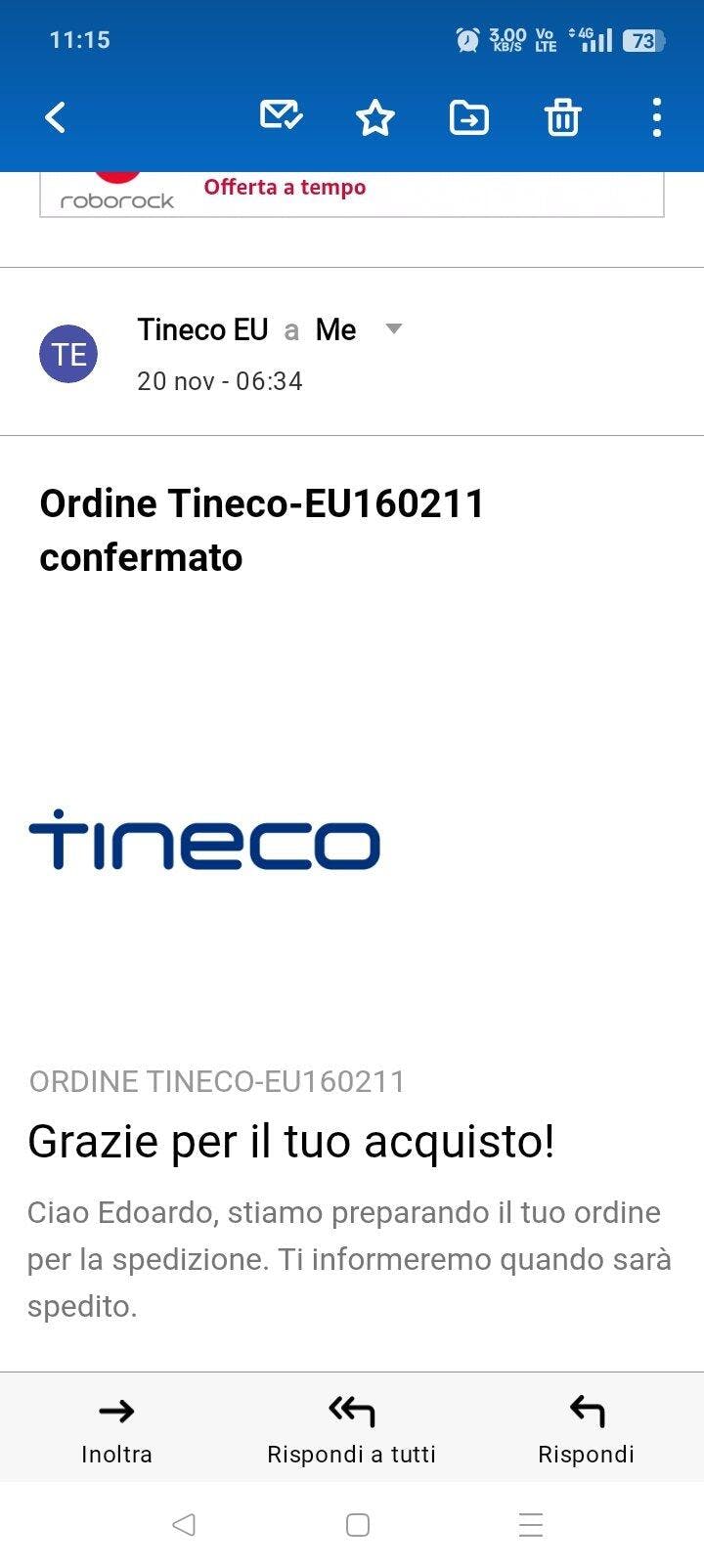Viewport: 704px width, 1568px height.
Task: Reply with the Rispondi button
Action: (x=586, y=1427)
